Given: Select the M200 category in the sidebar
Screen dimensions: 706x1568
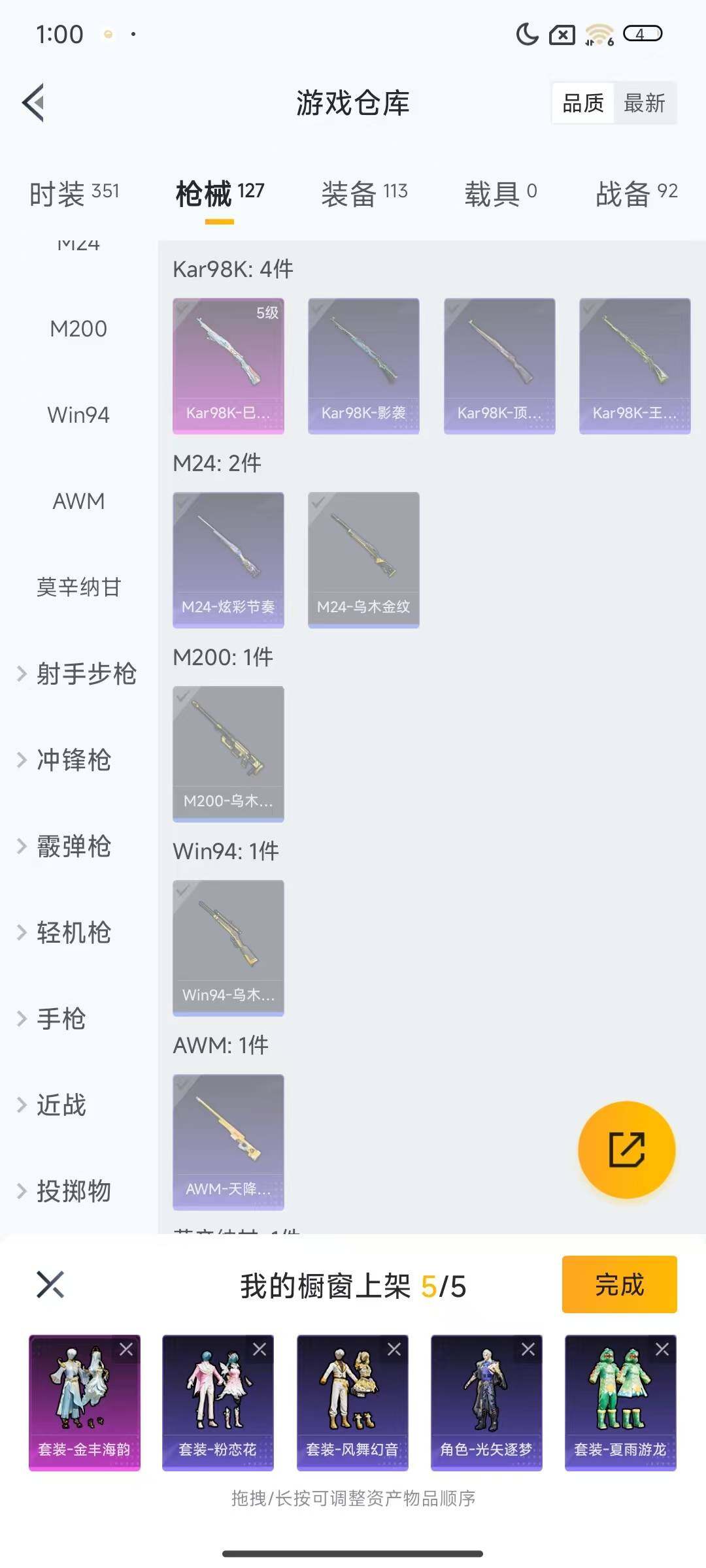Looking at the screenshot, I should [x=78, y=329].
